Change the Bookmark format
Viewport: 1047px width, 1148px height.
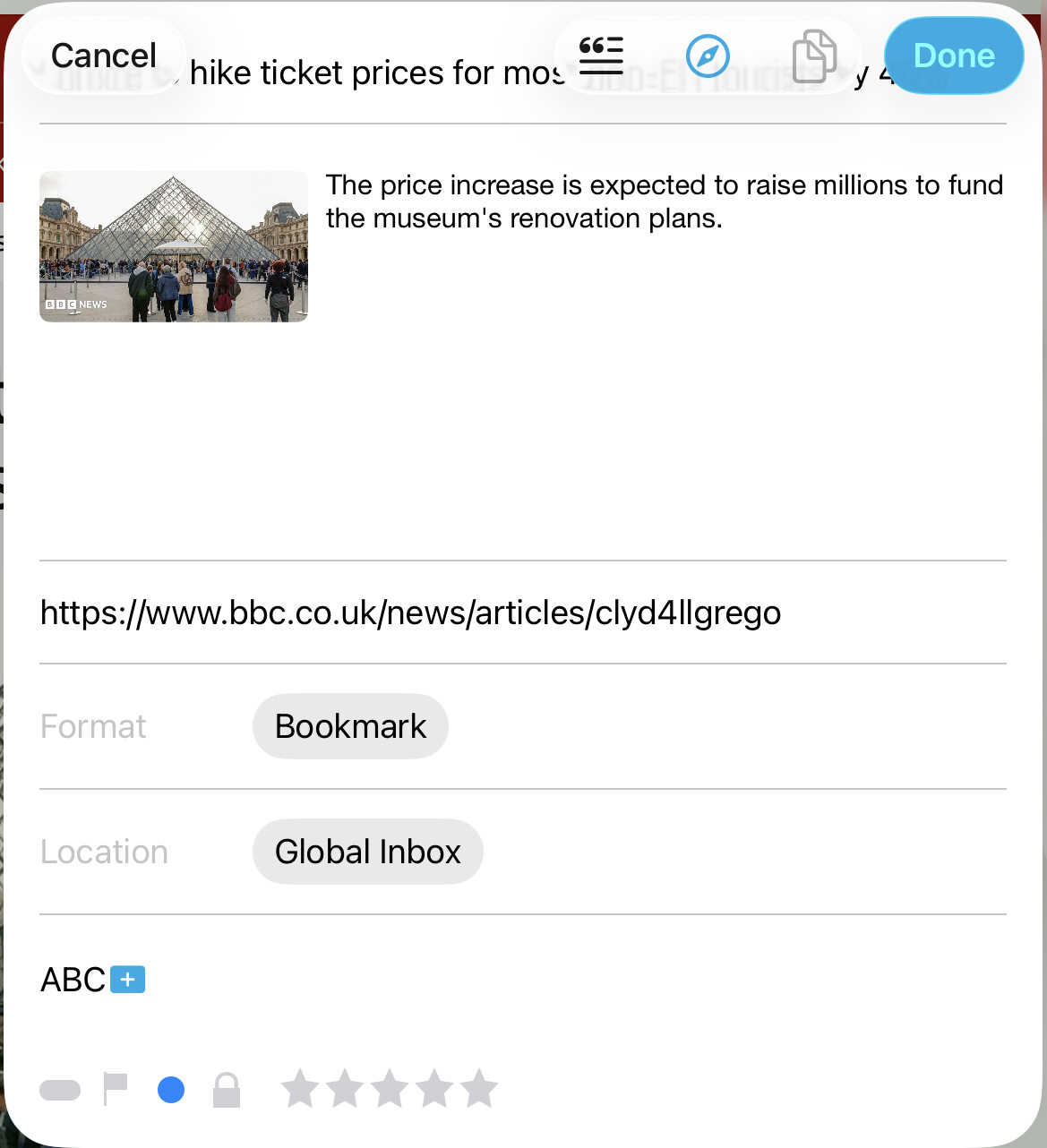coord(350,726)
